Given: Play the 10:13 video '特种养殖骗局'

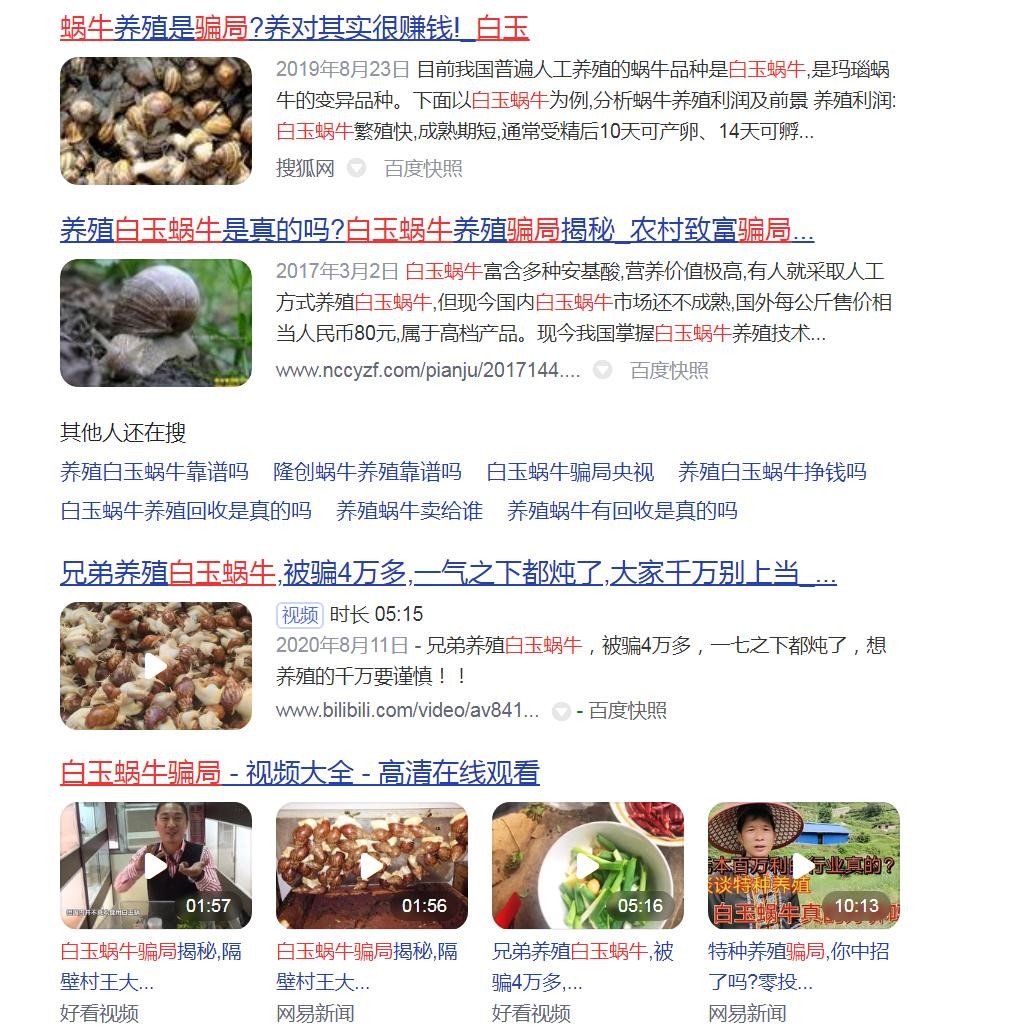Looking at the screenshot, I should coord(804,866).
